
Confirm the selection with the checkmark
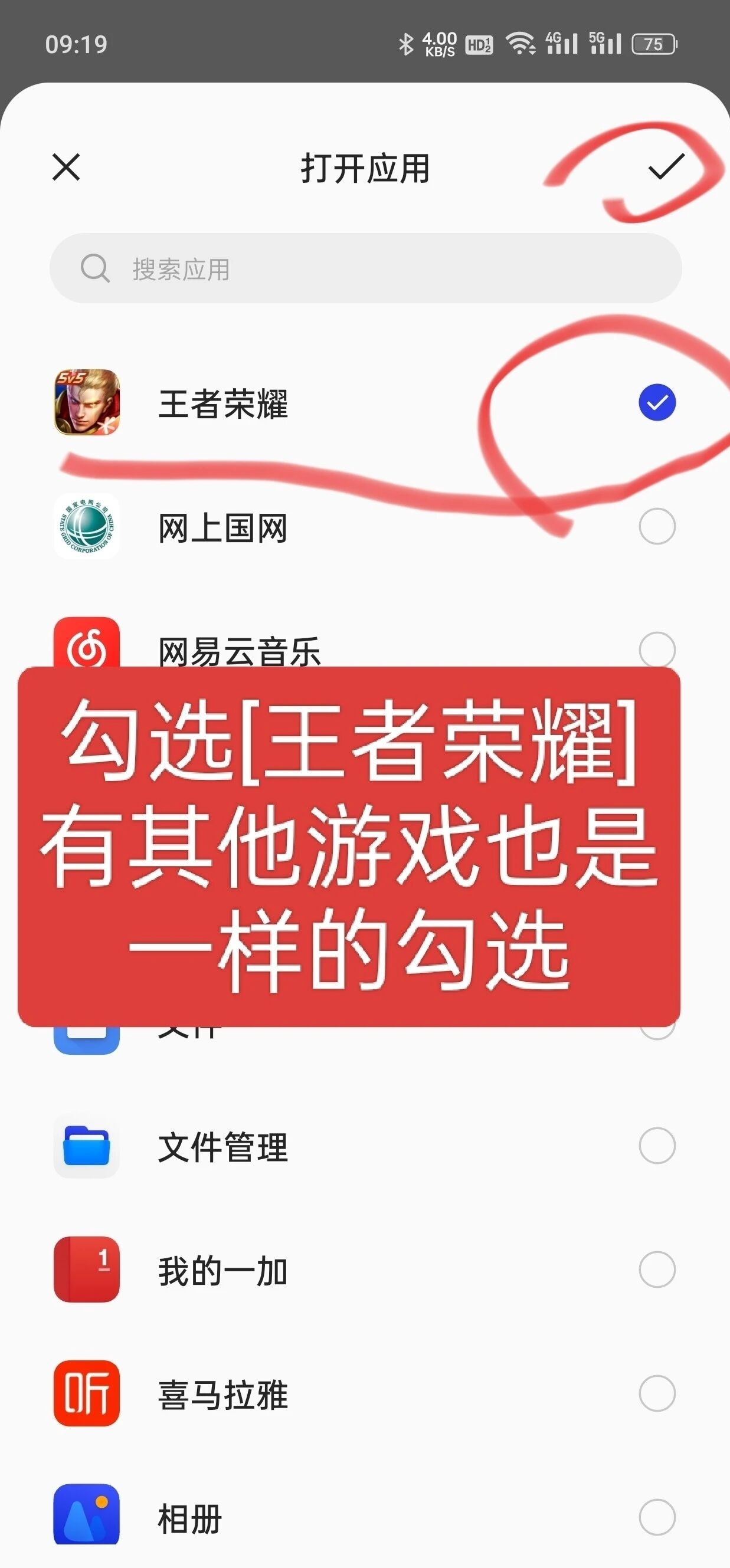(666, 168)
